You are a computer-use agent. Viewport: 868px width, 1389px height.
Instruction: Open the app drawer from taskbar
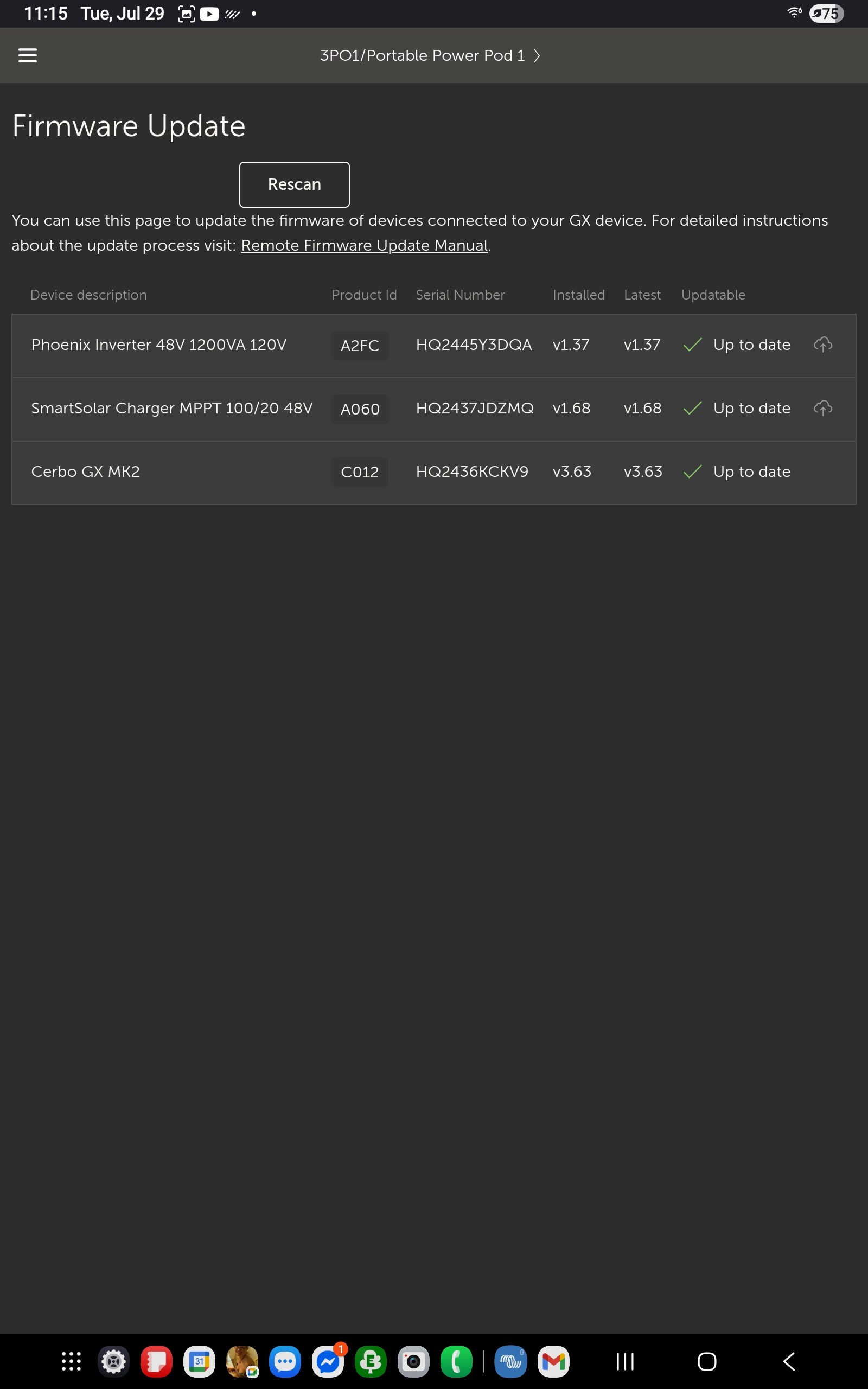tap(71, 1361)
